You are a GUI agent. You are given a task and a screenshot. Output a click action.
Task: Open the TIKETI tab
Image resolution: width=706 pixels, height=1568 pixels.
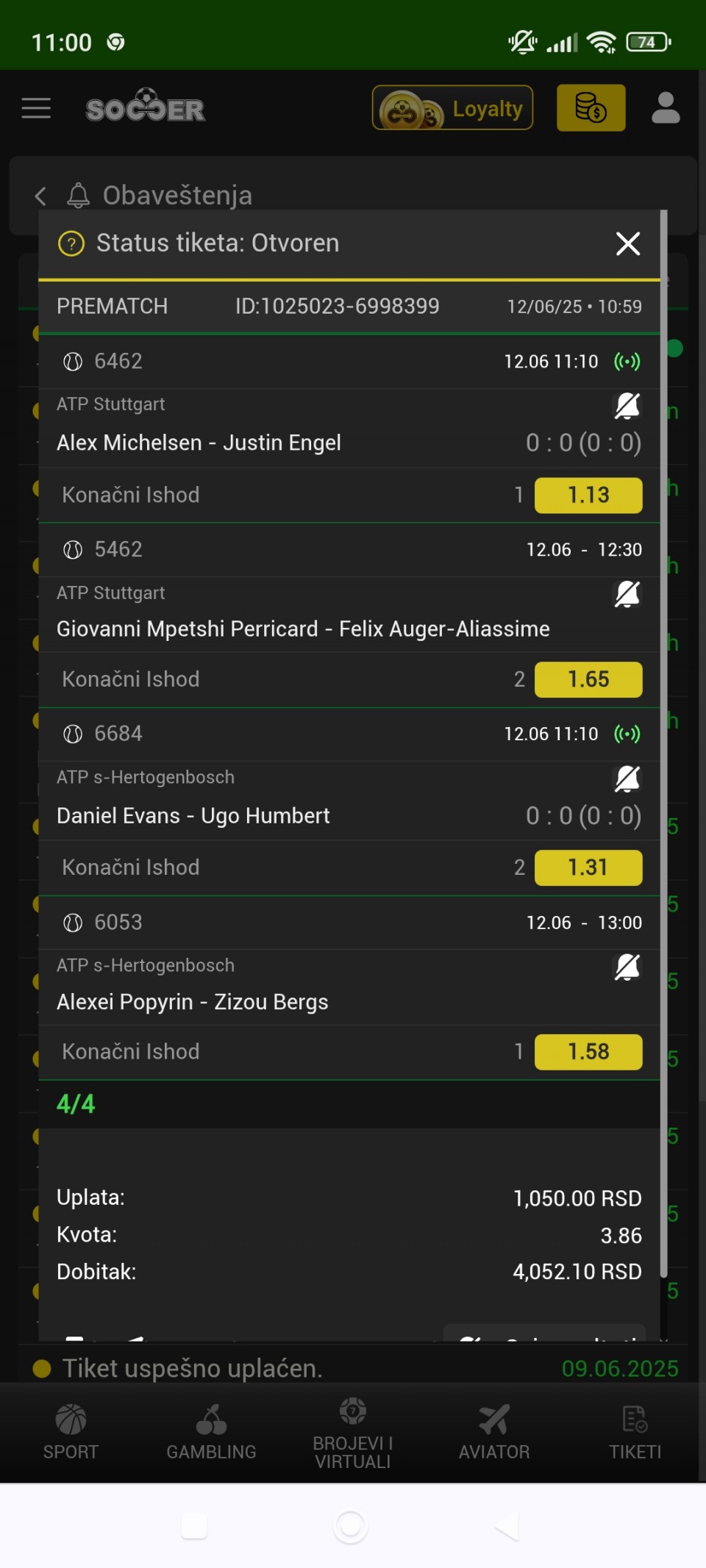pos(635,1432)
